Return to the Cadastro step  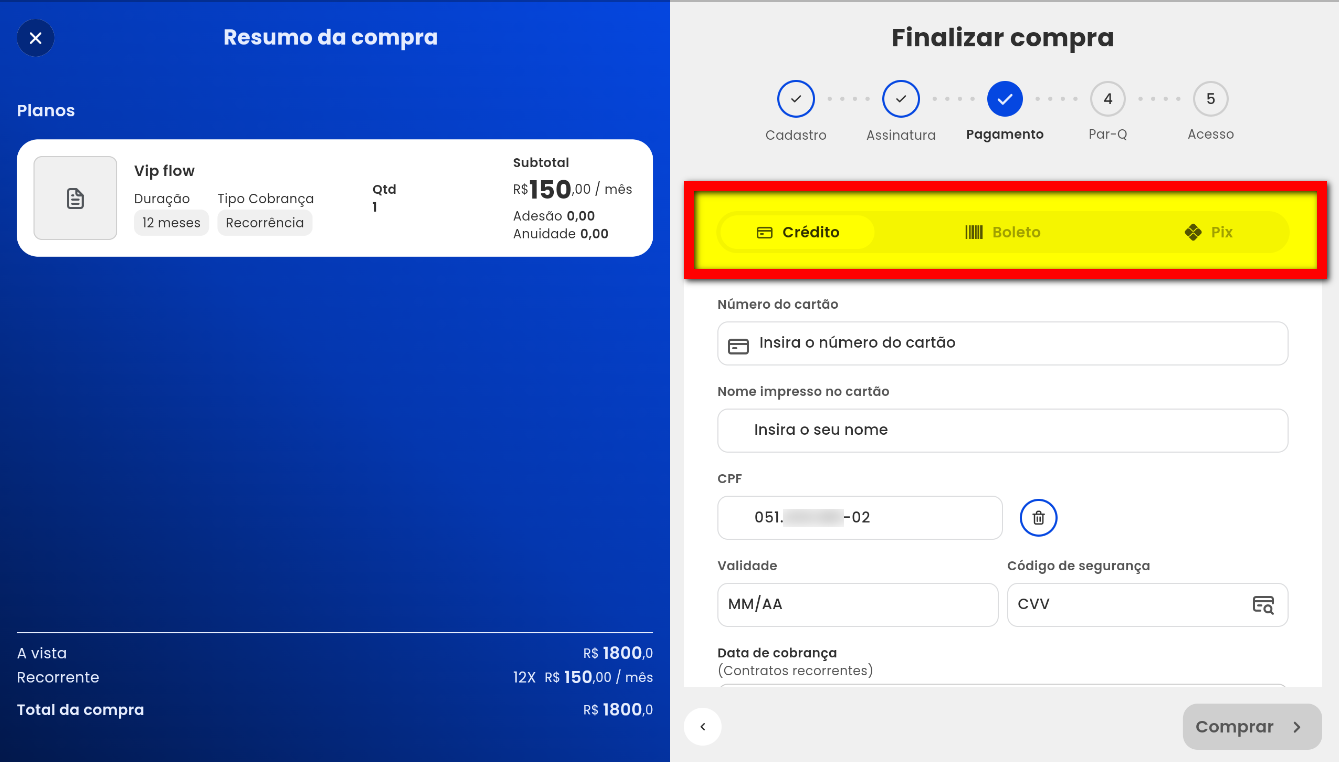pos(796,99)
